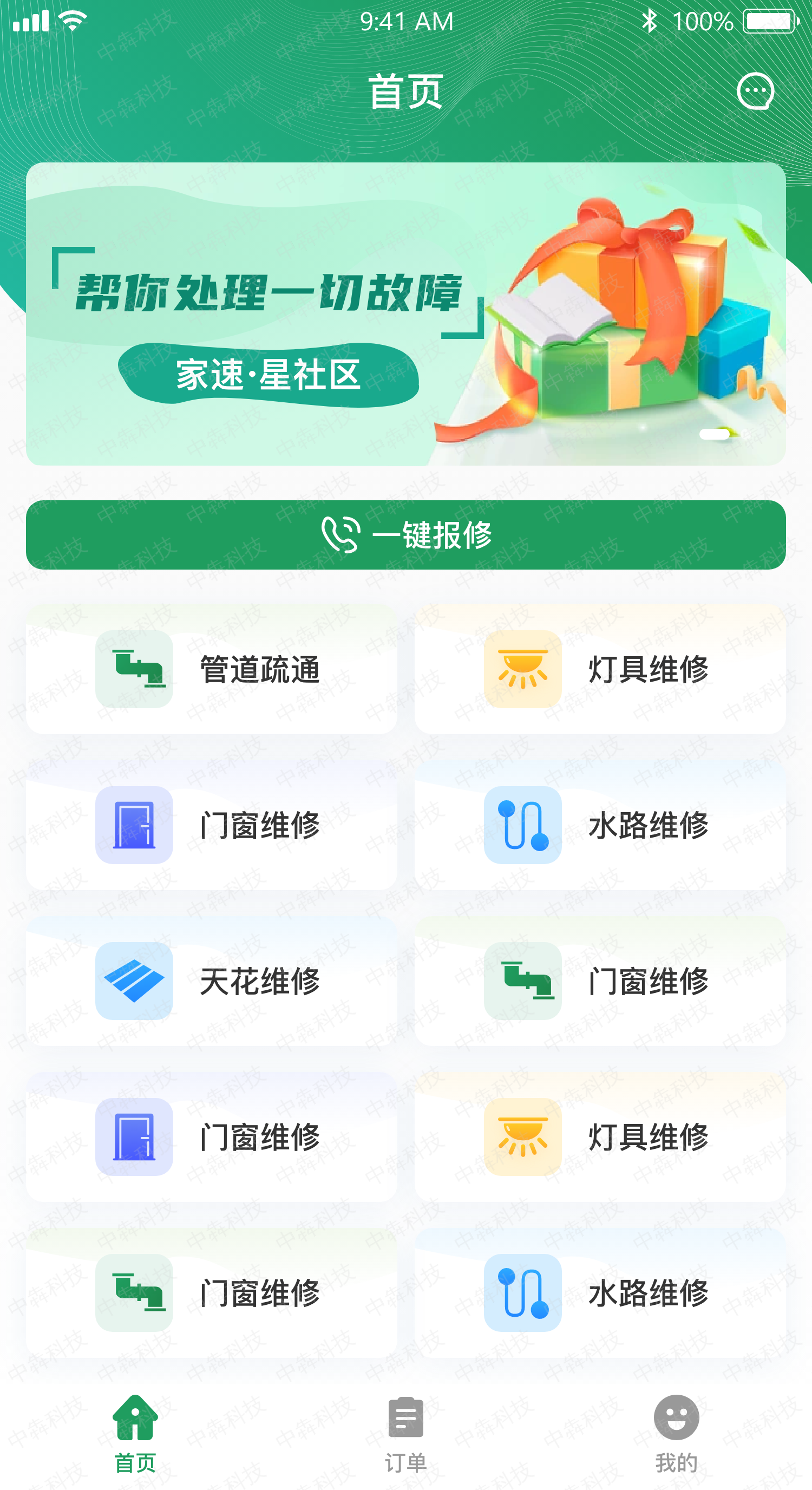Open the messages chat bubble icon
This screenshot has height=1490, width=812.
[x=755, y=91]
